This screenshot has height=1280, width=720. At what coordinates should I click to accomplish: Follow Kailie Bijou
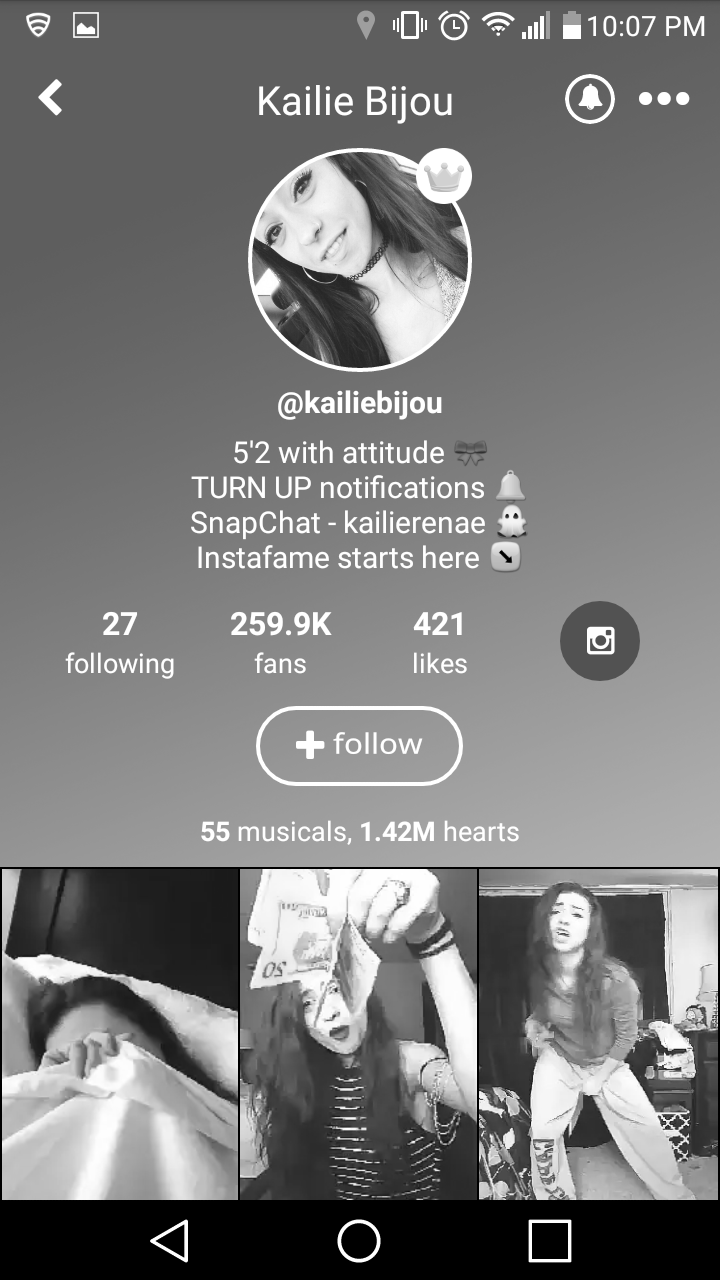pos(359,745)
